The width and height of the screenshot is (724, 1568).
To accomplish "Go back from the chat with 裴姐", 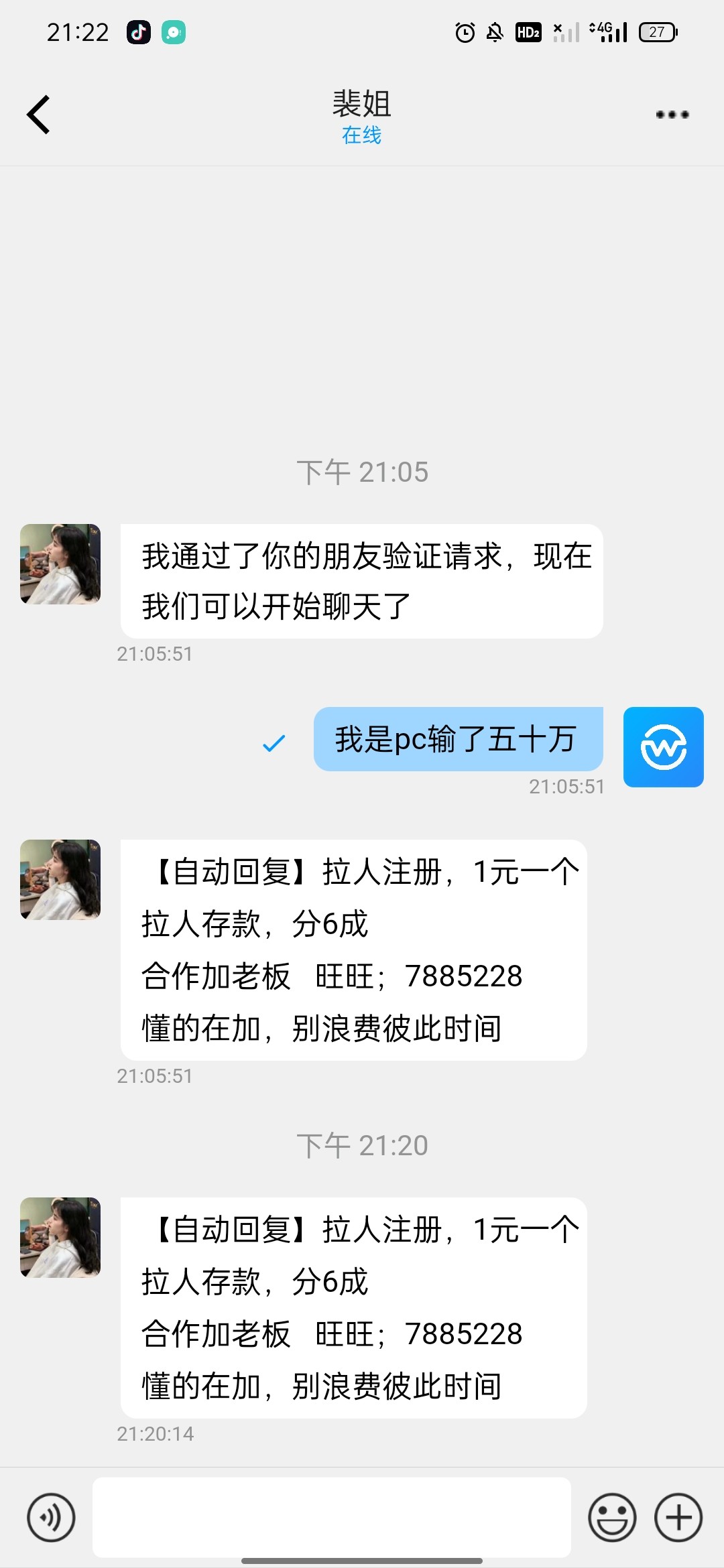I will click(39, 115).
